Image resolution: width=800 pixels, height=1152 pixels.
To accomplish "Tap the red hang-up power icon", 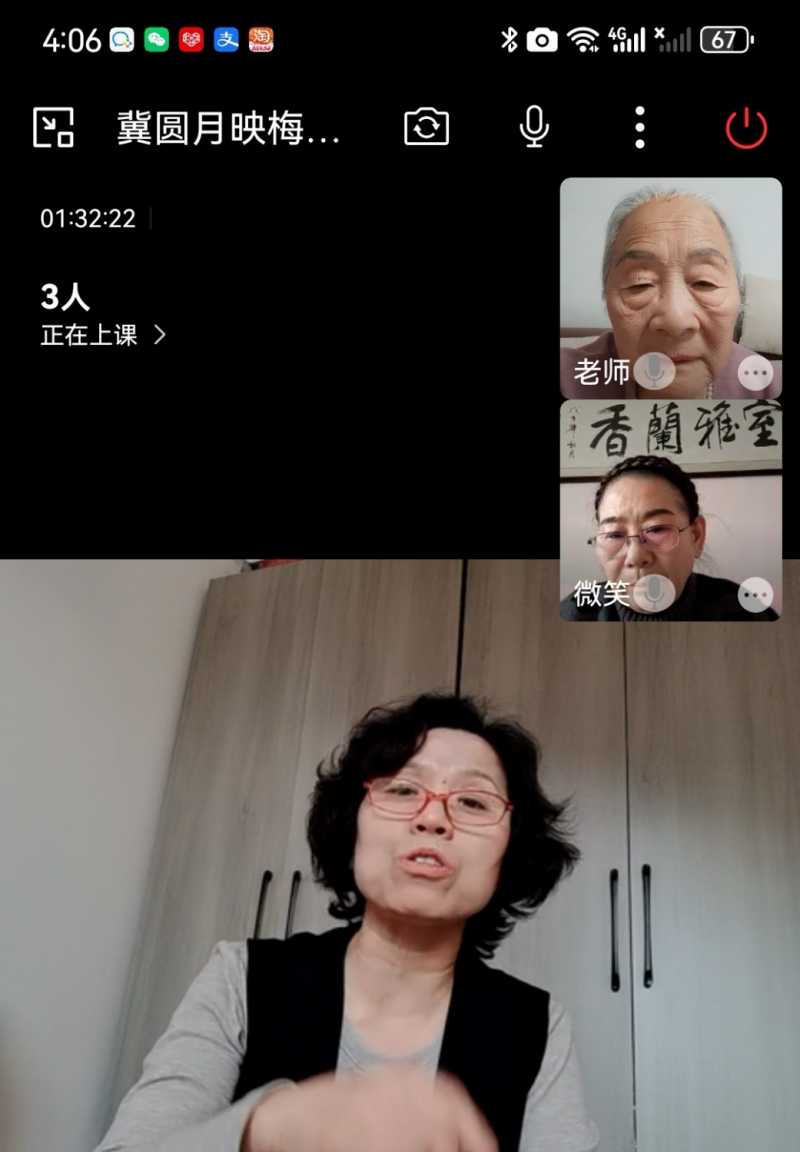I will 744,128.
